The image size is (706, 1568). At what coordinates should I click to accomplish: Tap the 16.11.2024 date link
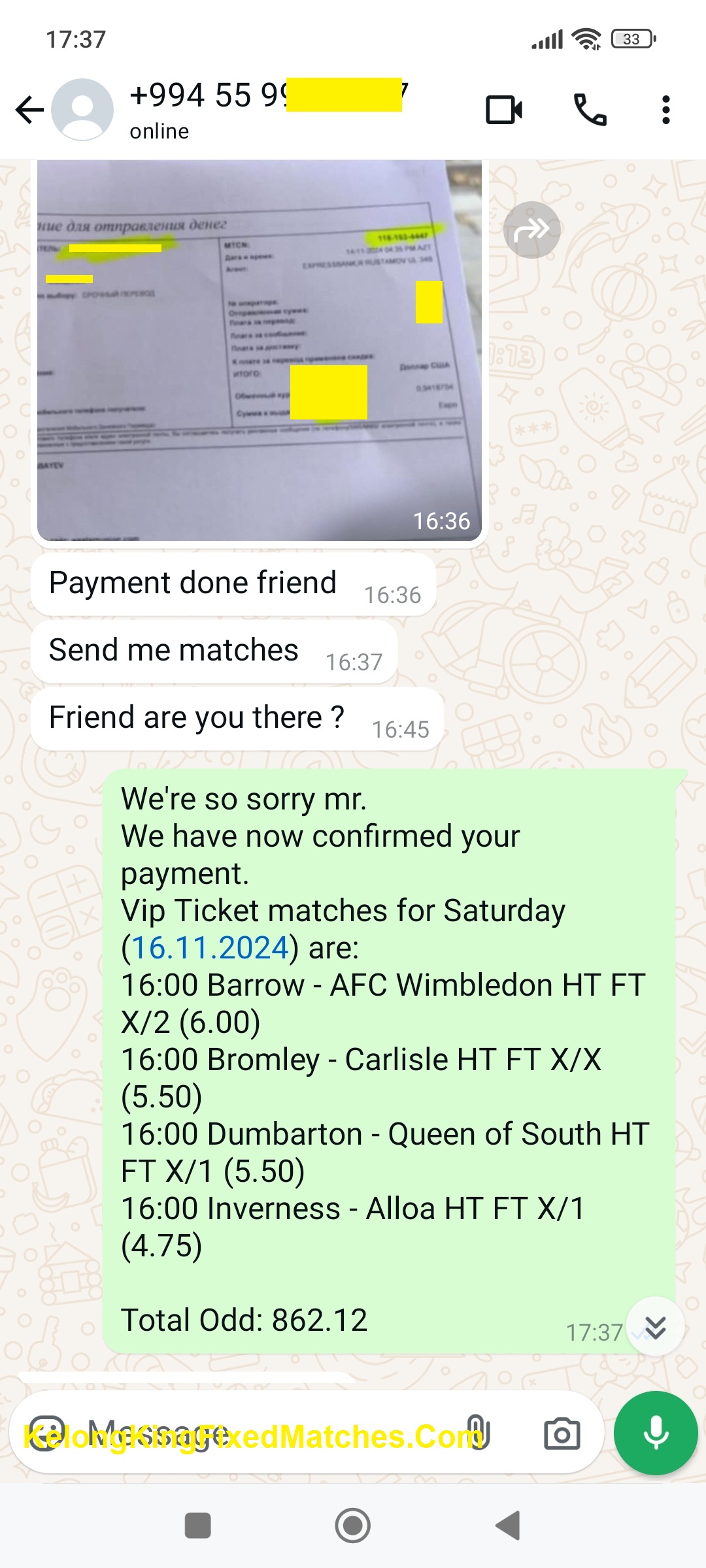[210, 948]
